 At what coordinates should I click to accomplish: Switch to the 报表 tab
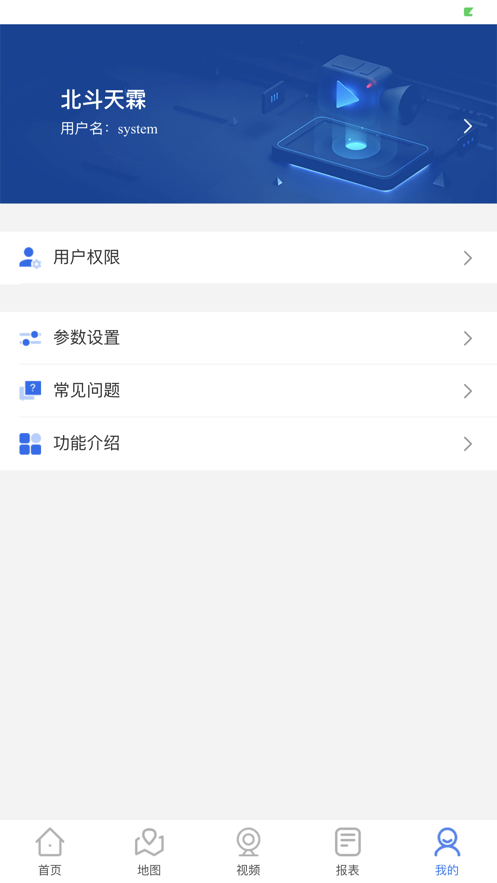coord(348,851)
